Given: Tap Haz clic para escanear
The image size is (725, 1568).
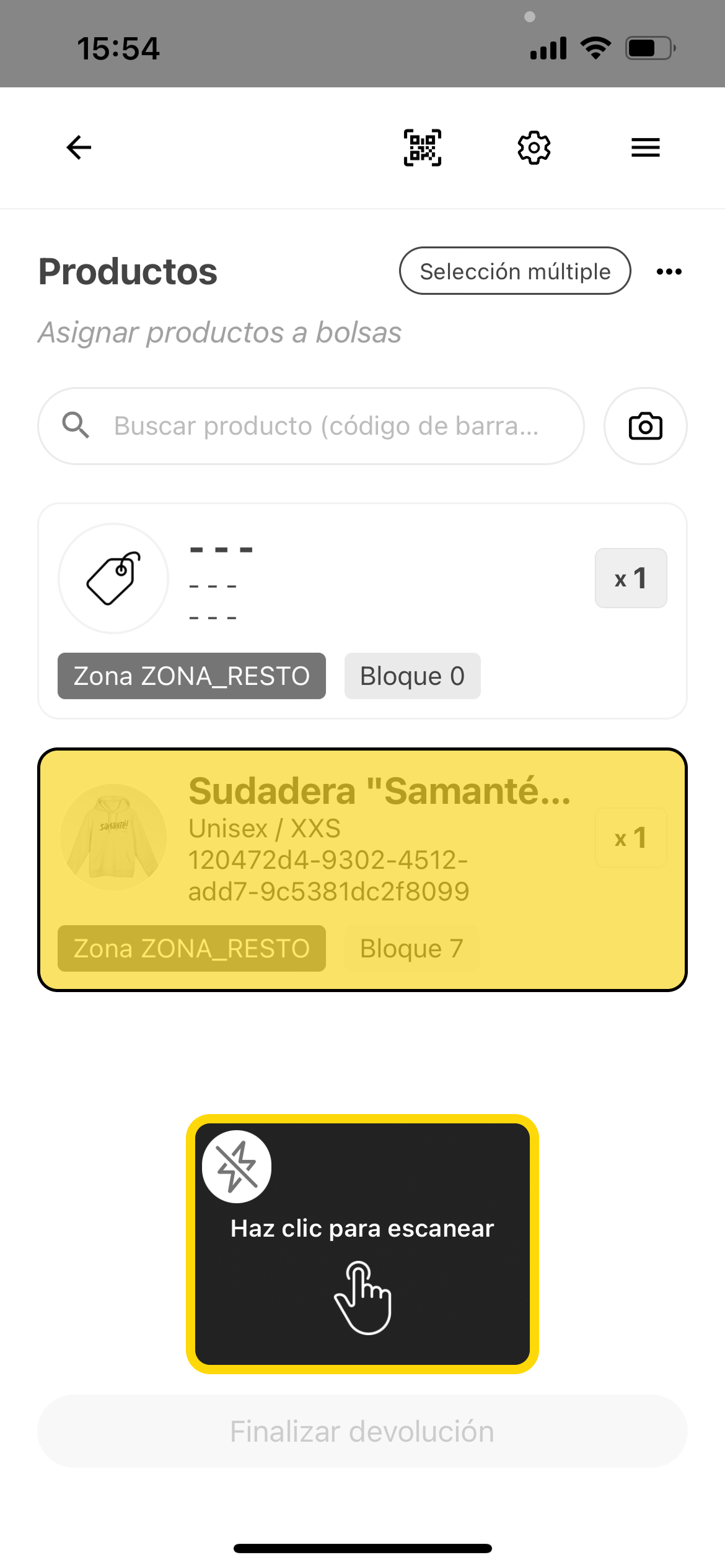Looking at the screenshot, I should point(362,1229).
